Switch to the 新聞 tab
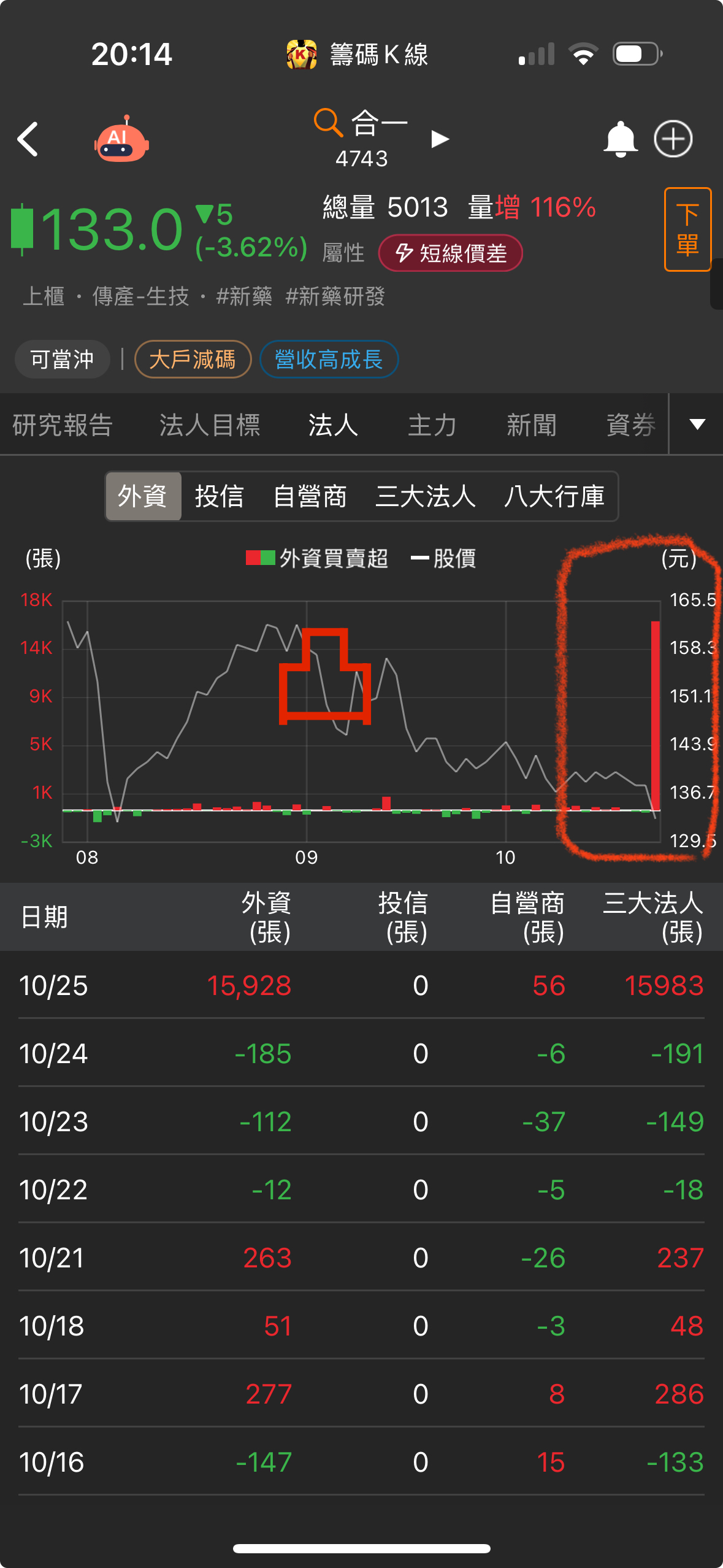Screen dimensions: 723x1568 [532, 425]
